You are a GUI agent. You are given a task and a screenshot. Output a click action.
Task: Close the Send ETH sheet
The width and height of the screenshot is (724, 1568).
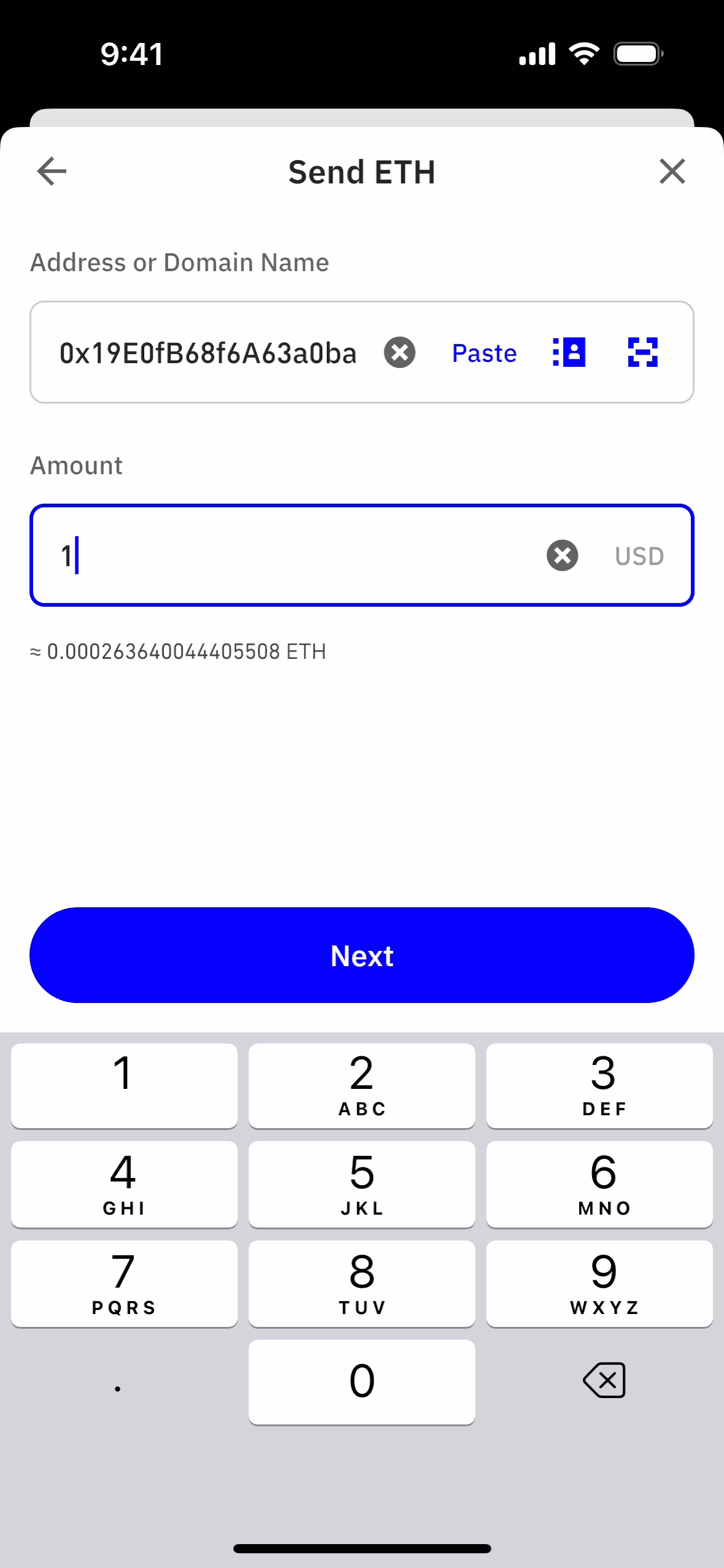pos(672,171)
